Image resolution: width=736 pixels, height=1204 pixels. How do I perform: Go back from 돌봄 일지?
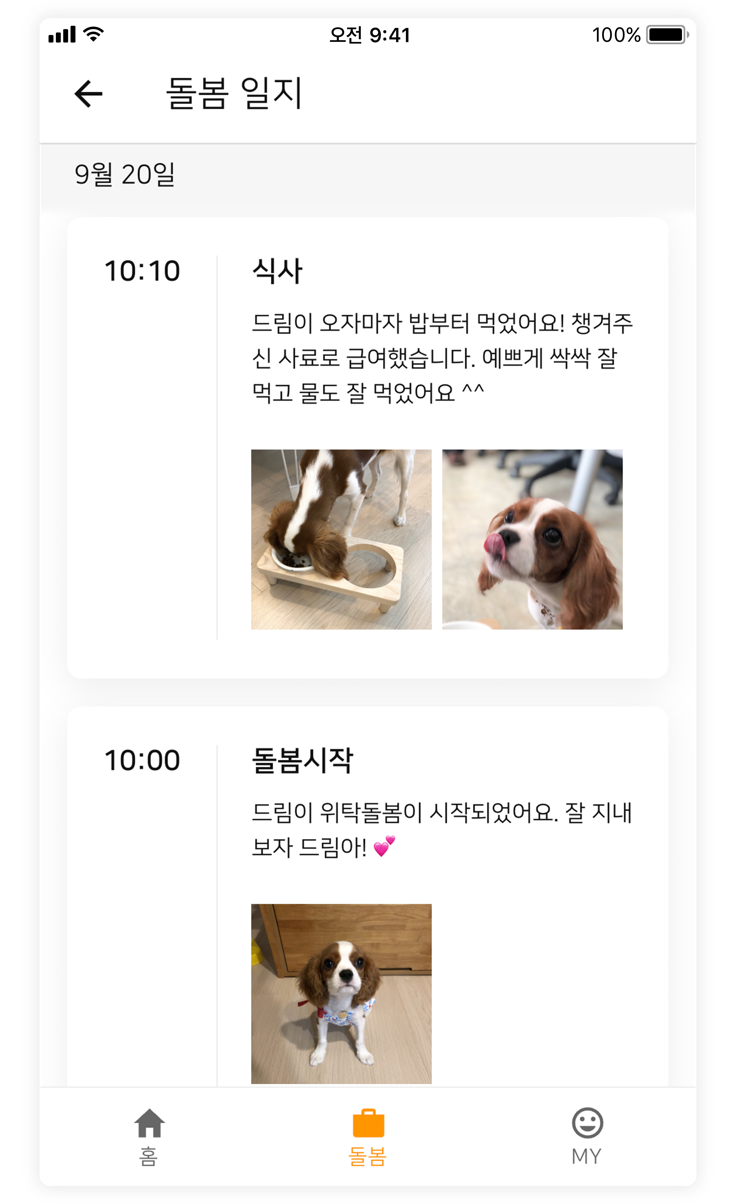point(89,94)
